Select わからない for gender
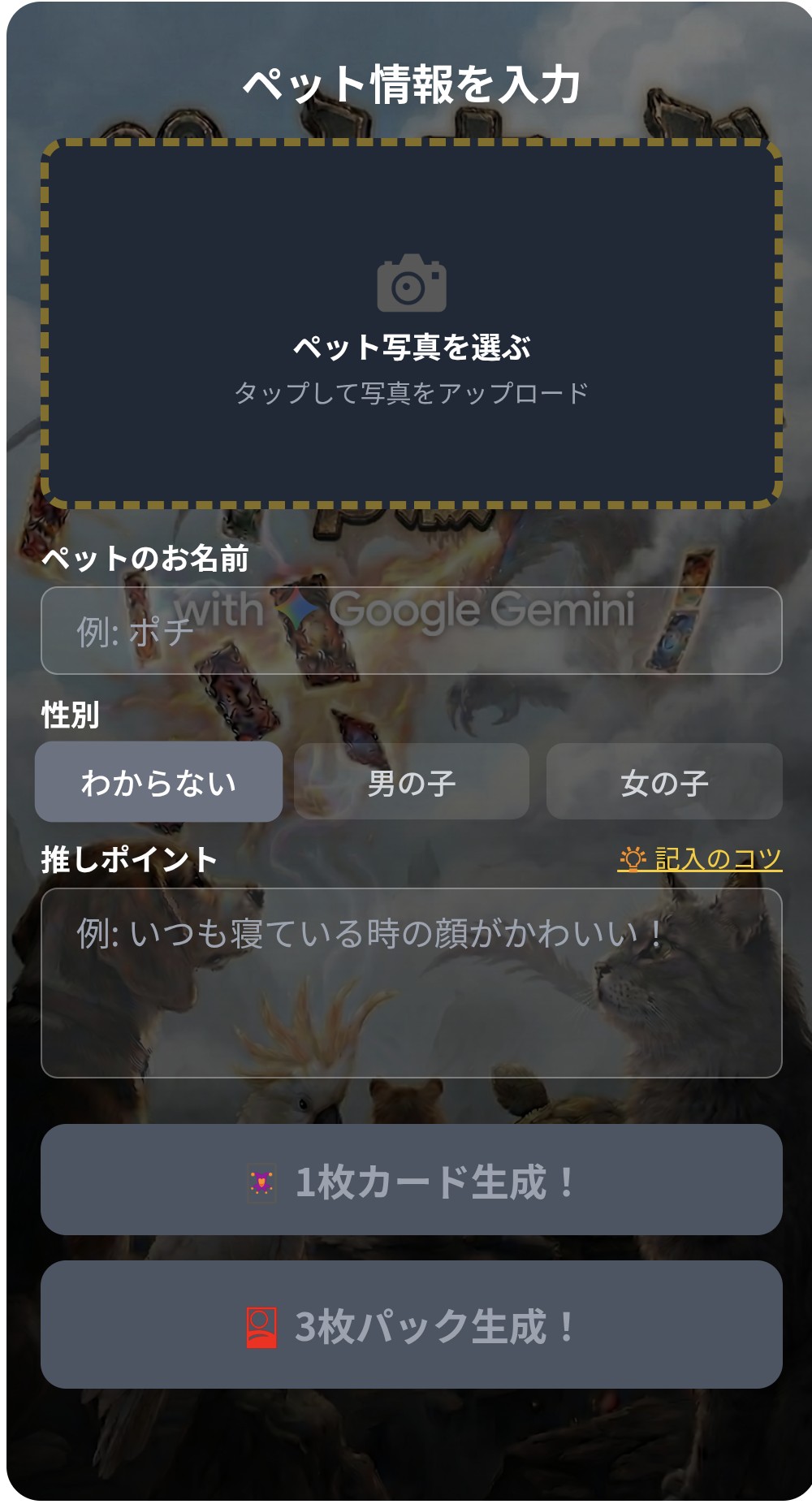812x1504 pixels. click(x=158, y=781)
